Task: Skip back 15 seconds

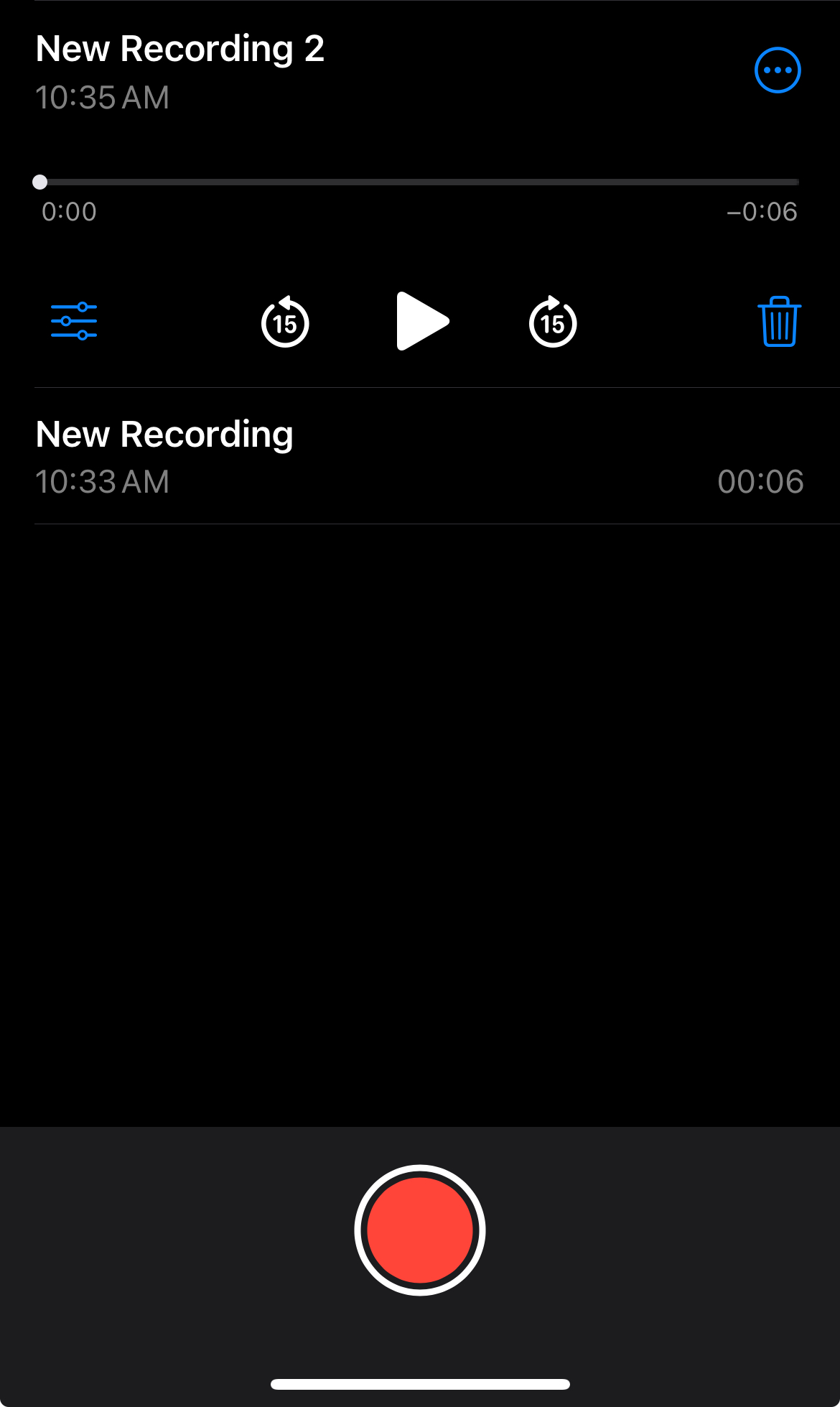Action: click(x=285, y=322)
